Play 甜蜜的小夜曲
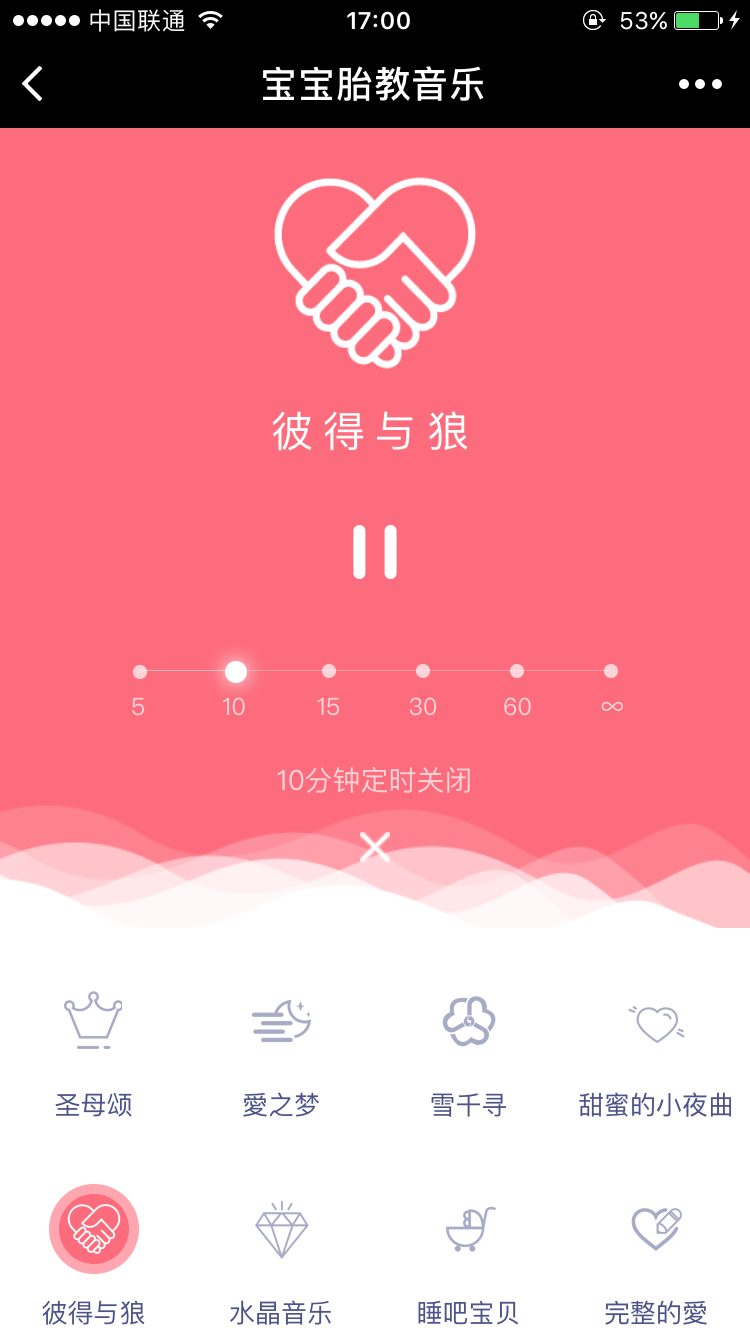 tap(656, 1022)
